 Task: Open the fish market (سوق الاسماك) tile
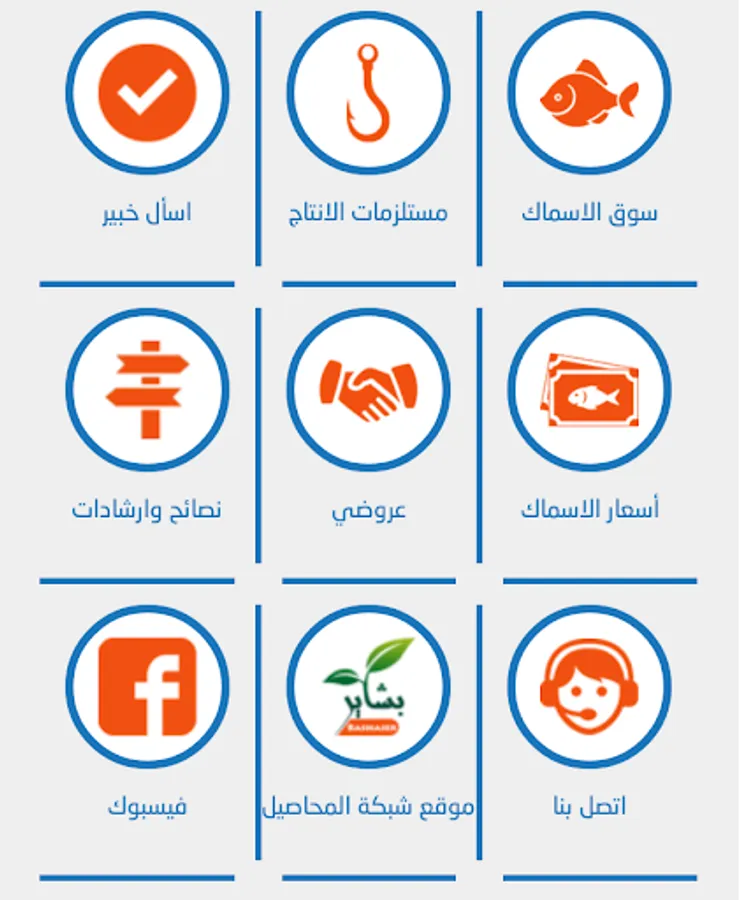[x=589, y=95]
